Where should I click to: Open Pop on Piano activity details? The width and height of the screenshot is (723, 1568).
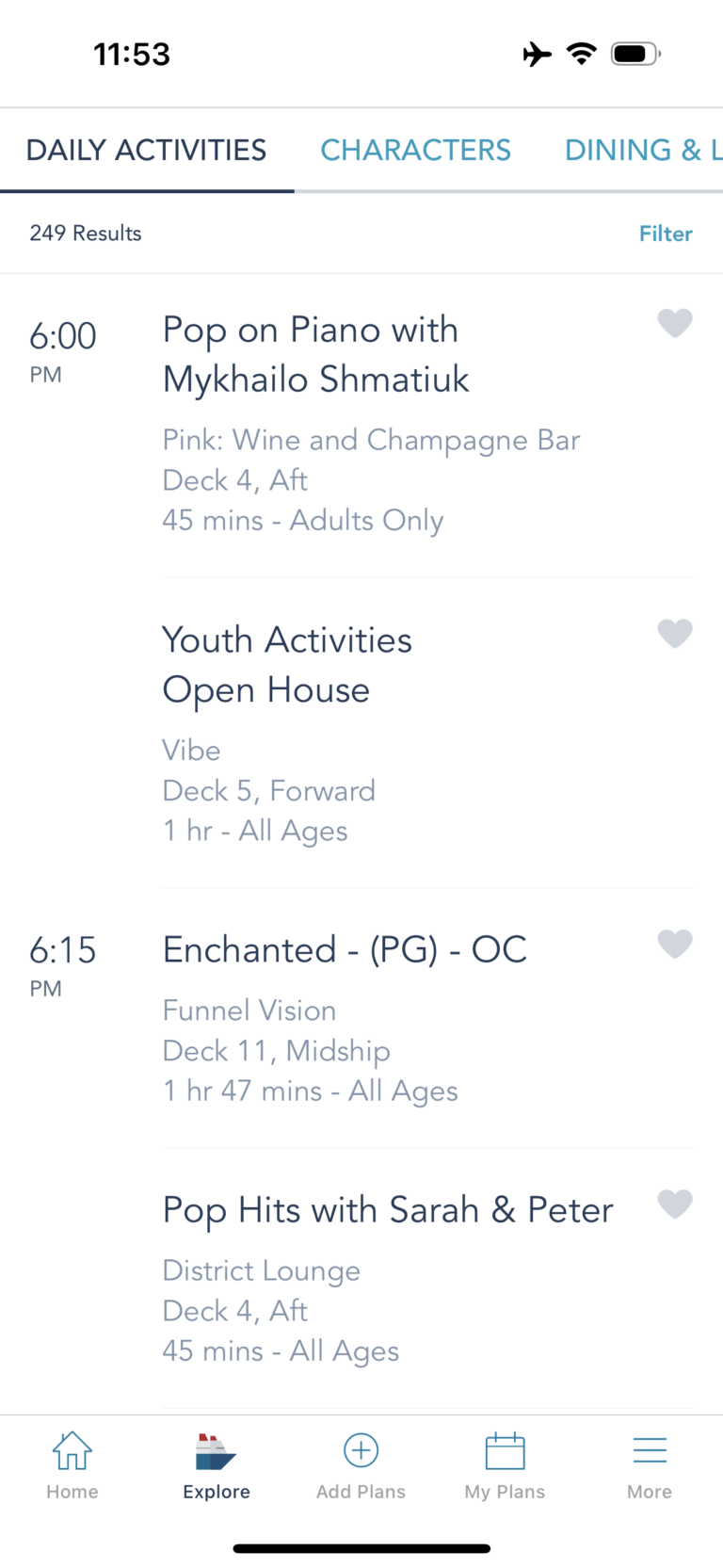pyautogui.click(x=315, y=354)
